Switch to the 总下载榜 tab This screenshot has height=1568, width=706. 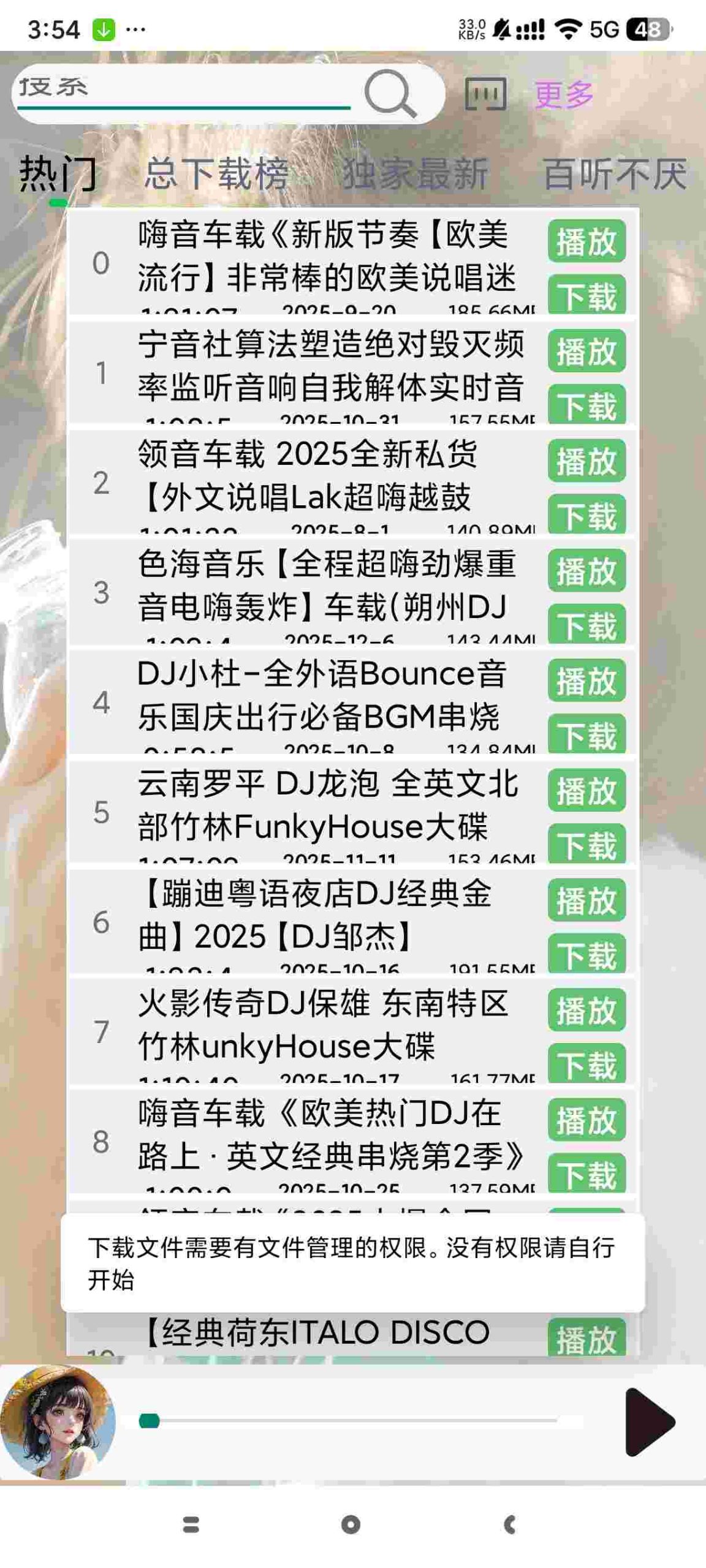216,173
